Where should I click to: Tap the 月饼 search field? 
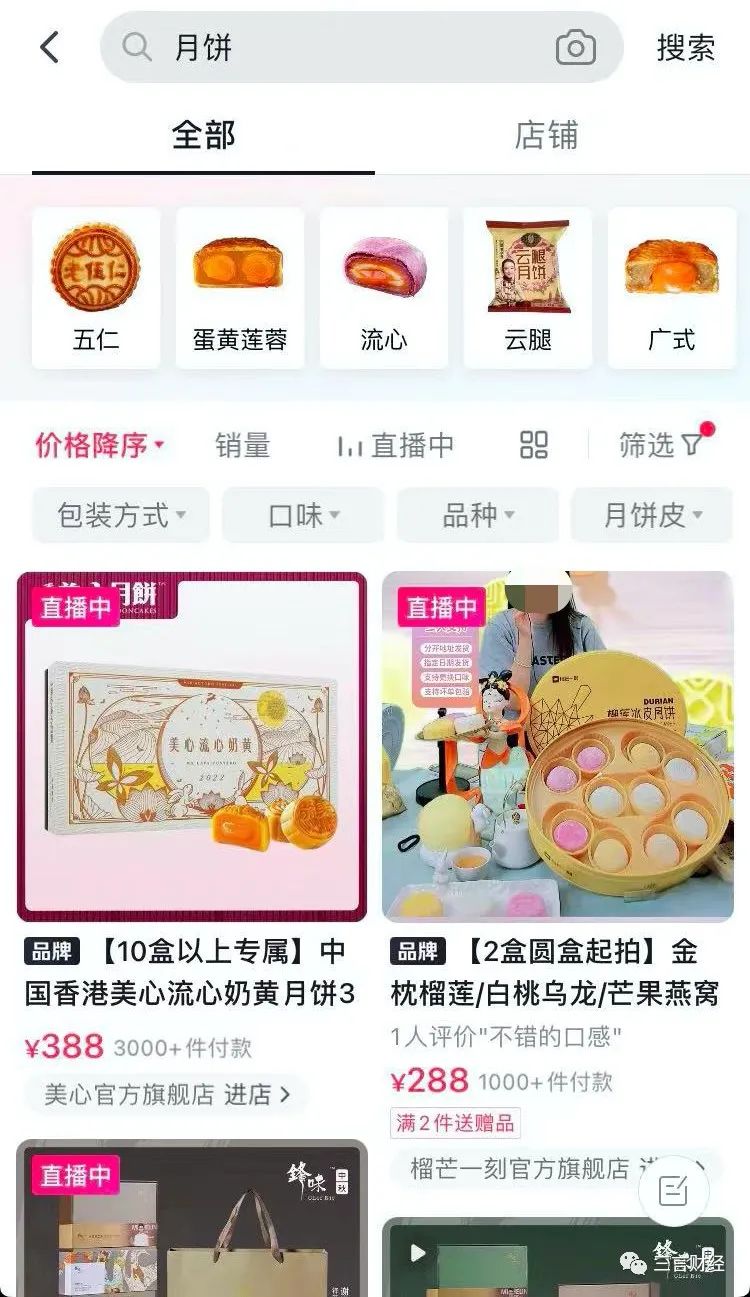coord(340,47)
